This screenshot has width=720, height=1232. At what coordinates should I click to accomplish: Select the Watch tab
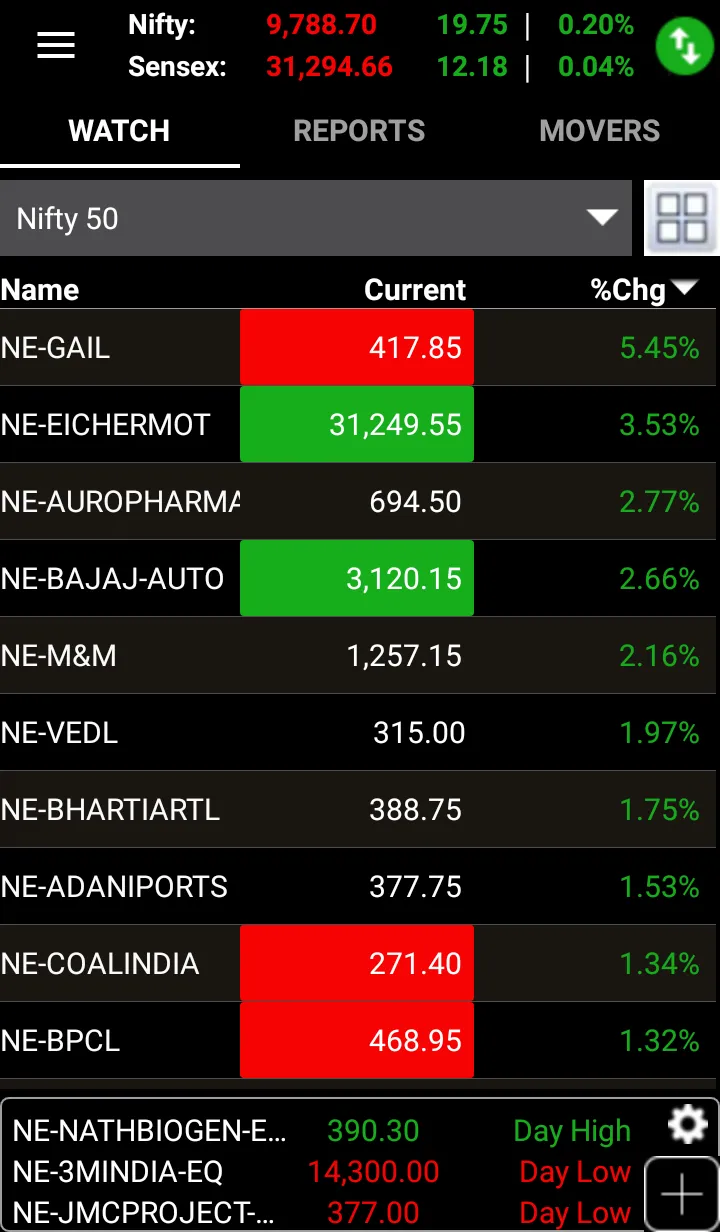pos(119,131)
